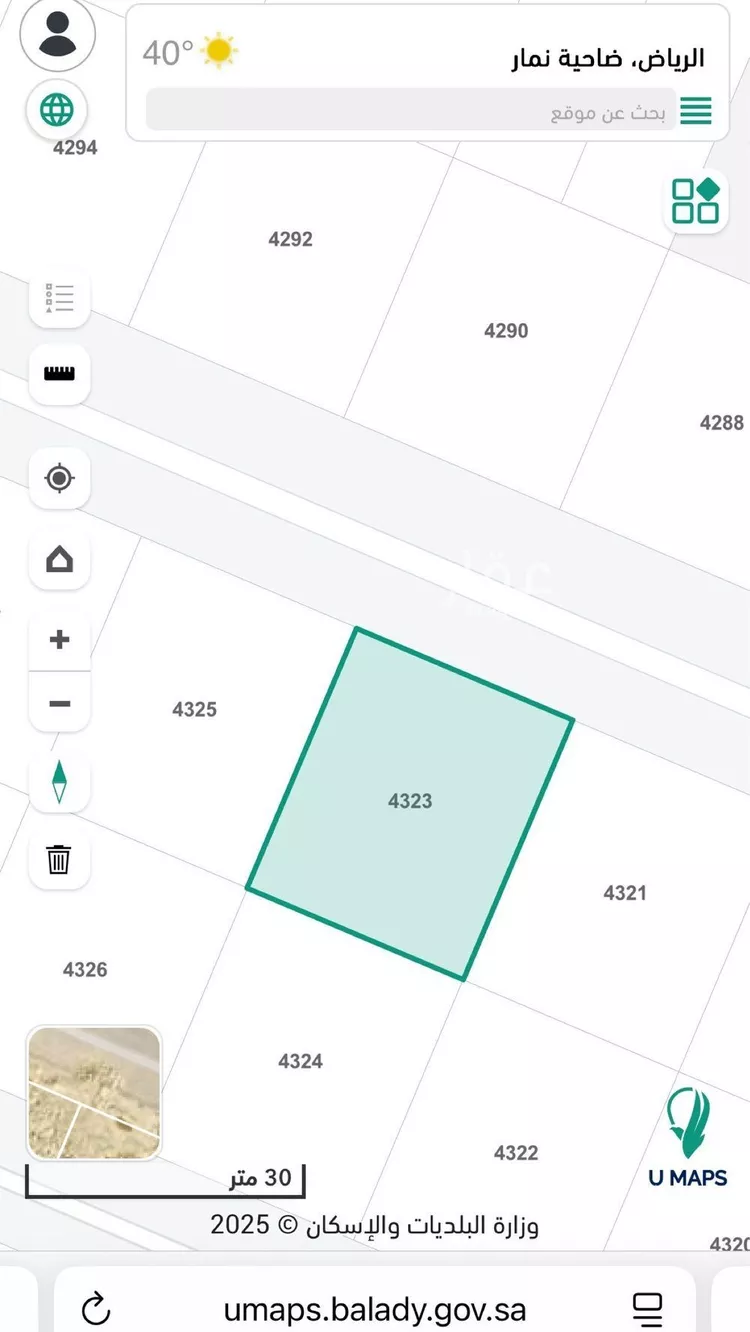The image size is (750, 1332).
Task: Center map on my location
Action: tap(60, 478)
